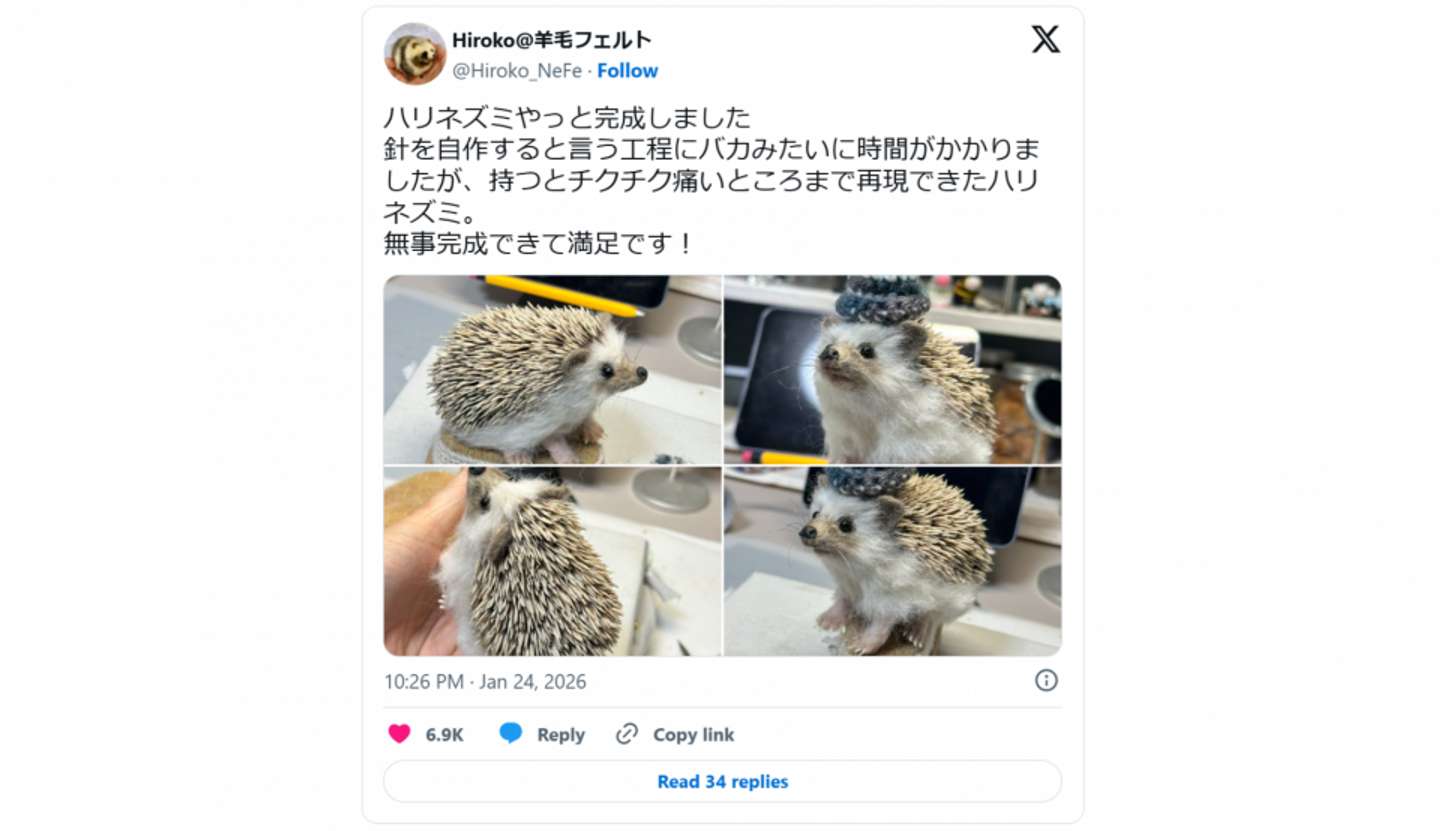1440x831 pixels.
Task: Open the @Hiroko_NeFe handle link
Action: click(516, 71)
